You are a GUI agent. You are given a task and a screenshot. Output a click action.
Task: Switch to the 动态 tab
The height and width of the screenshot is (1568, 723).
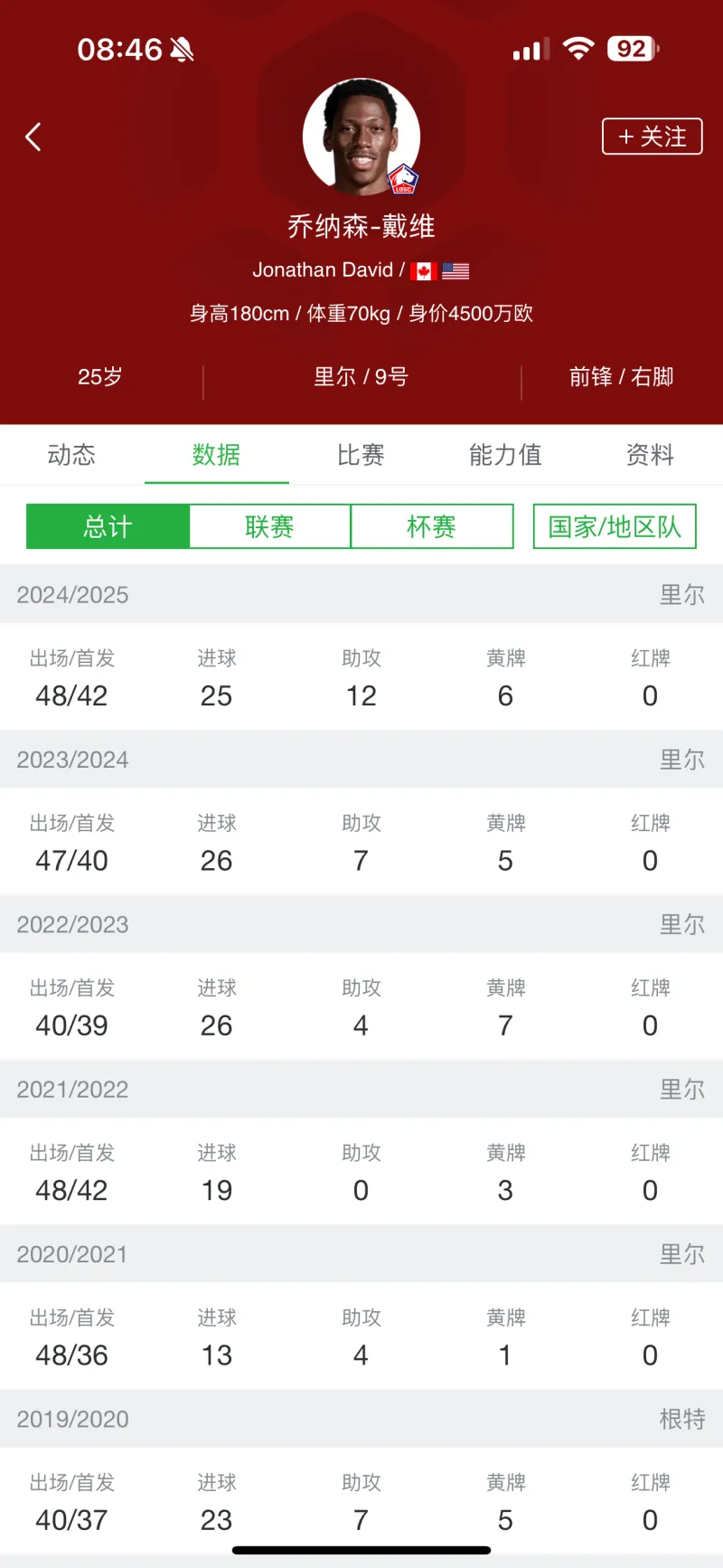(x=71, y=455)
